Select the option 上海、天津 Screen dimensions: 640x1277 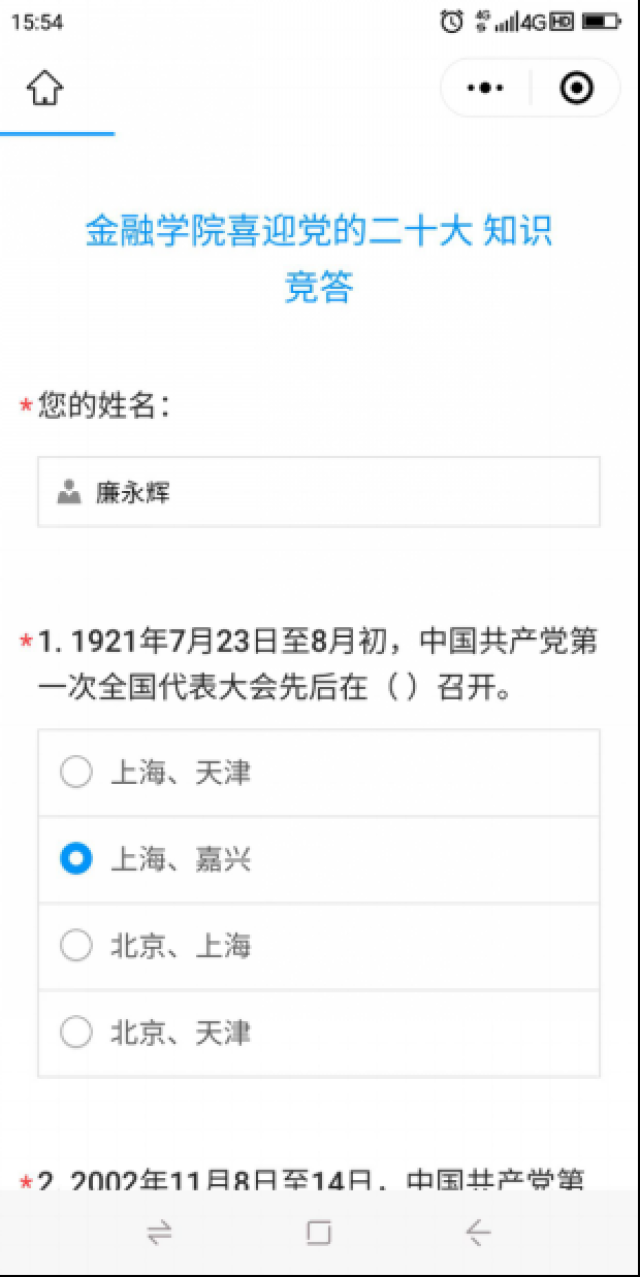[319, 773]
